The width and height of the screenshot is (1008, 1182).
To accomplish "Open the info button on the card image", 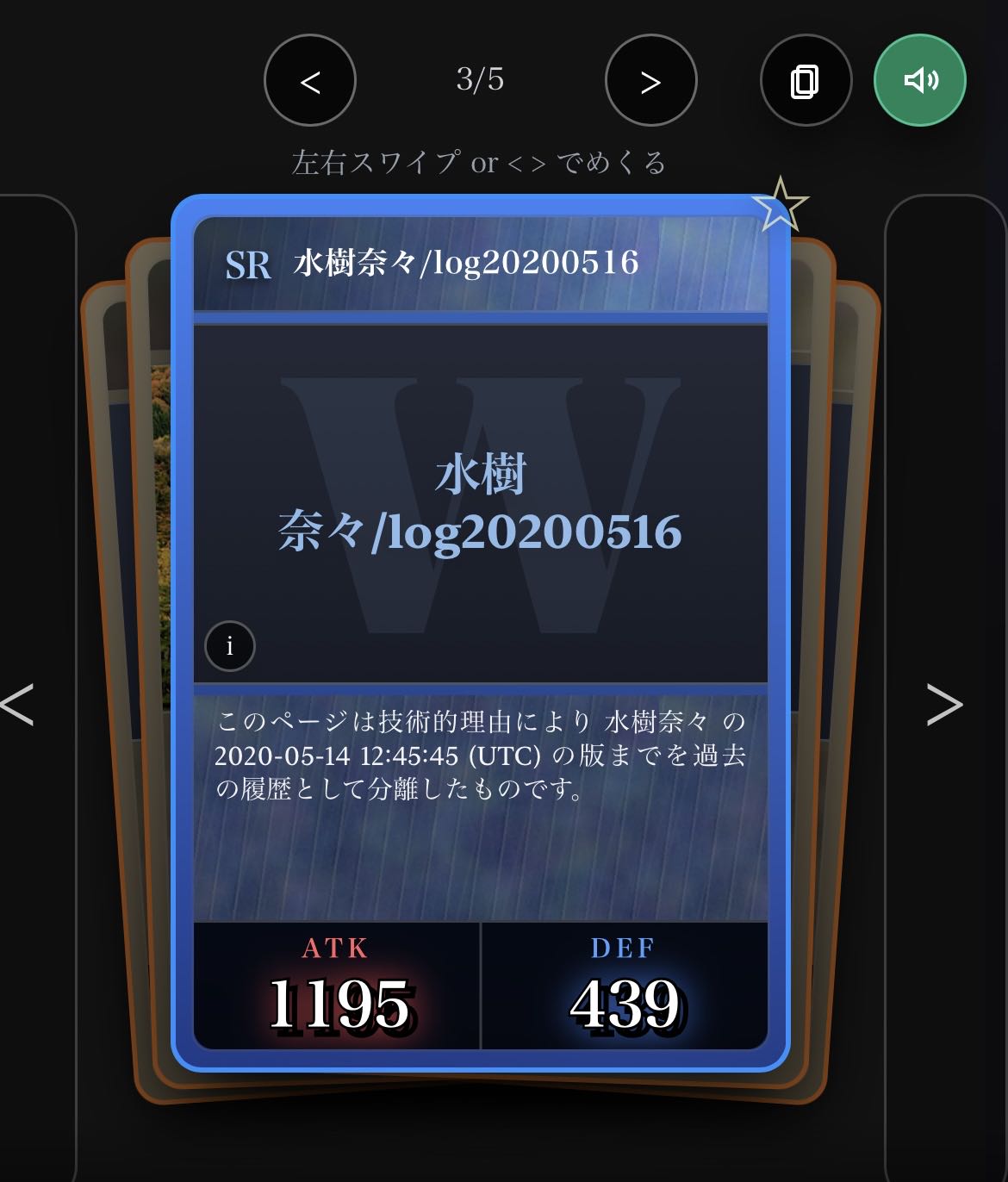I will [x=230, y=645].
